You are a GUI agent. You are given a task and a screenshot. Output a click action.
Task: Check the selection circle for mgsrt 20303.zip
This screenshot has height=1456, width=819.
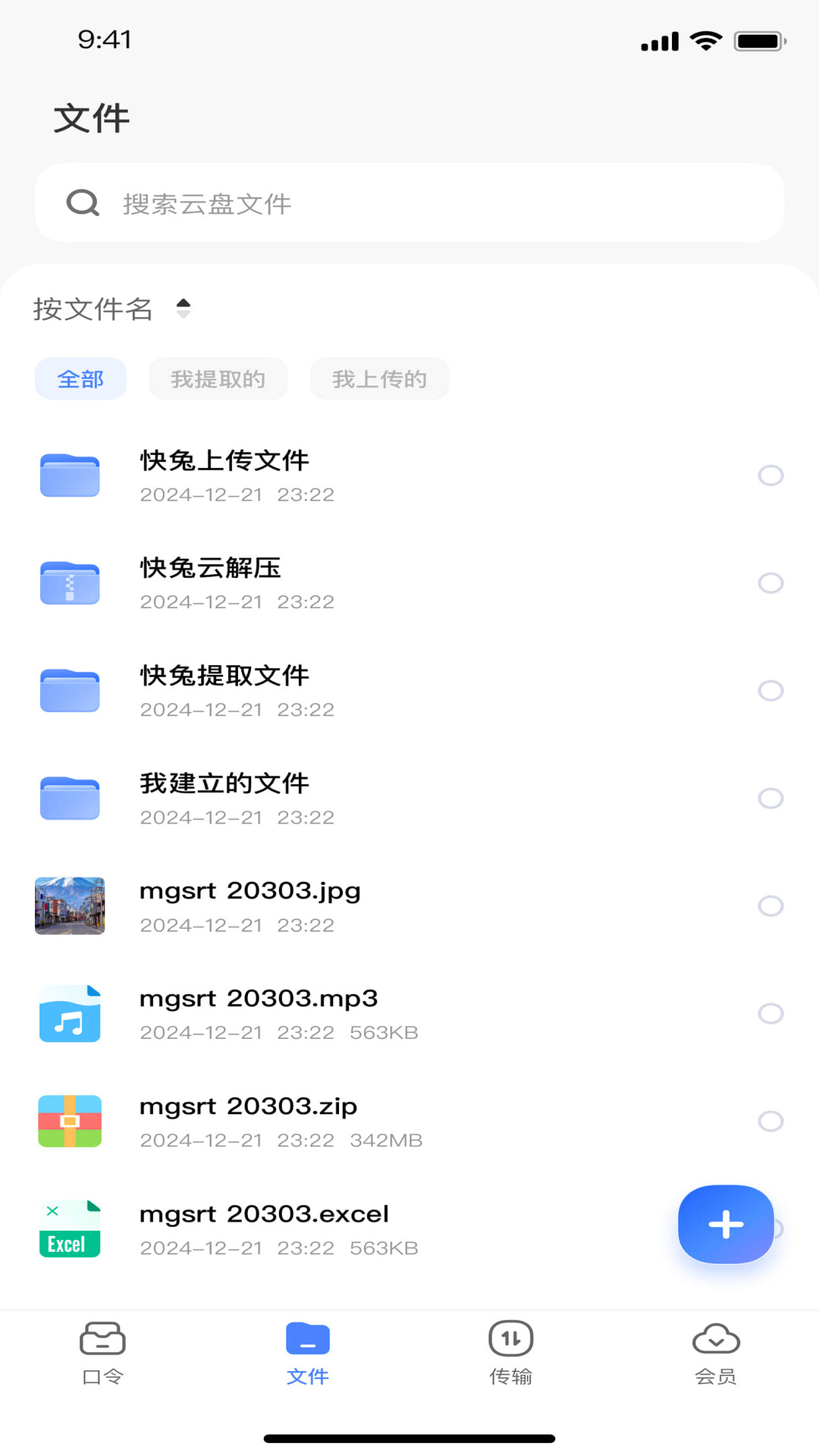coord(770,1121)
